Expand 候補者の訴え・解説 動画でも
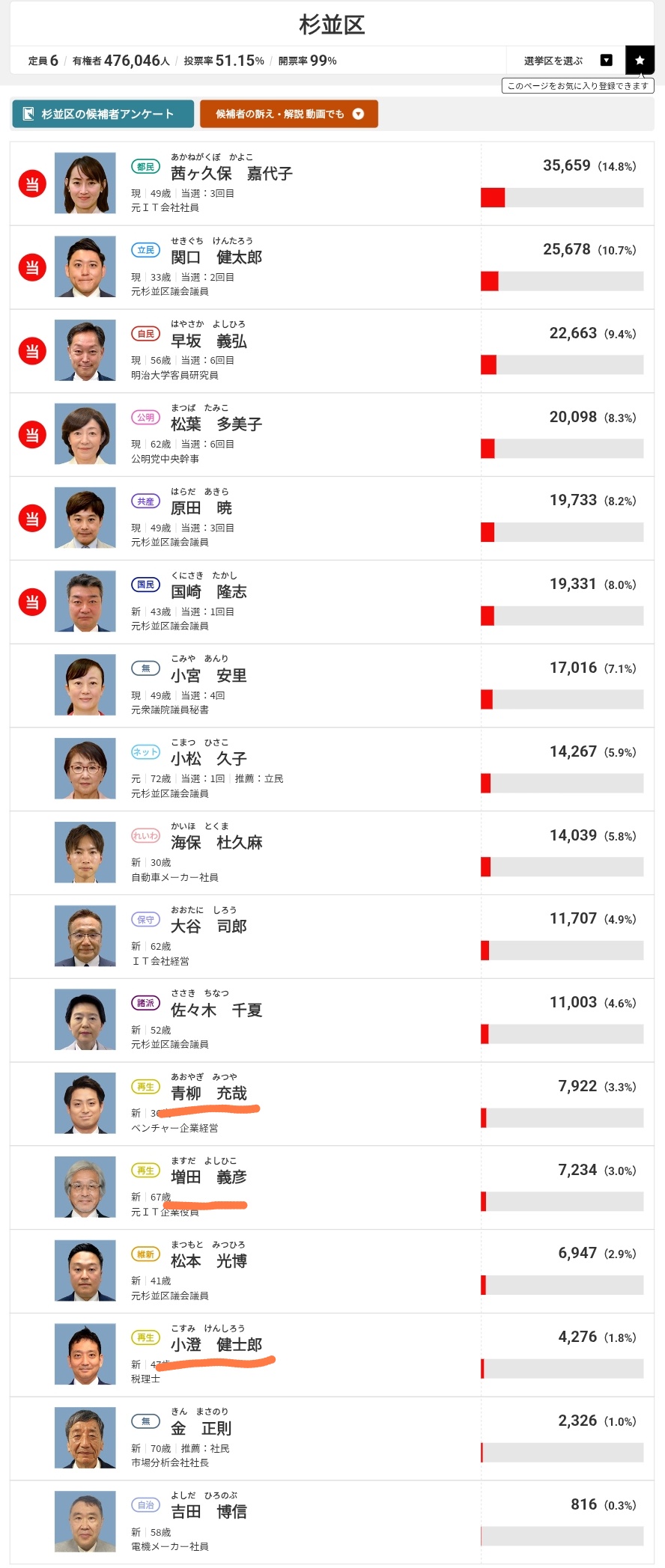This screenshot has width=665, height=1568. (x=288, y=114)
